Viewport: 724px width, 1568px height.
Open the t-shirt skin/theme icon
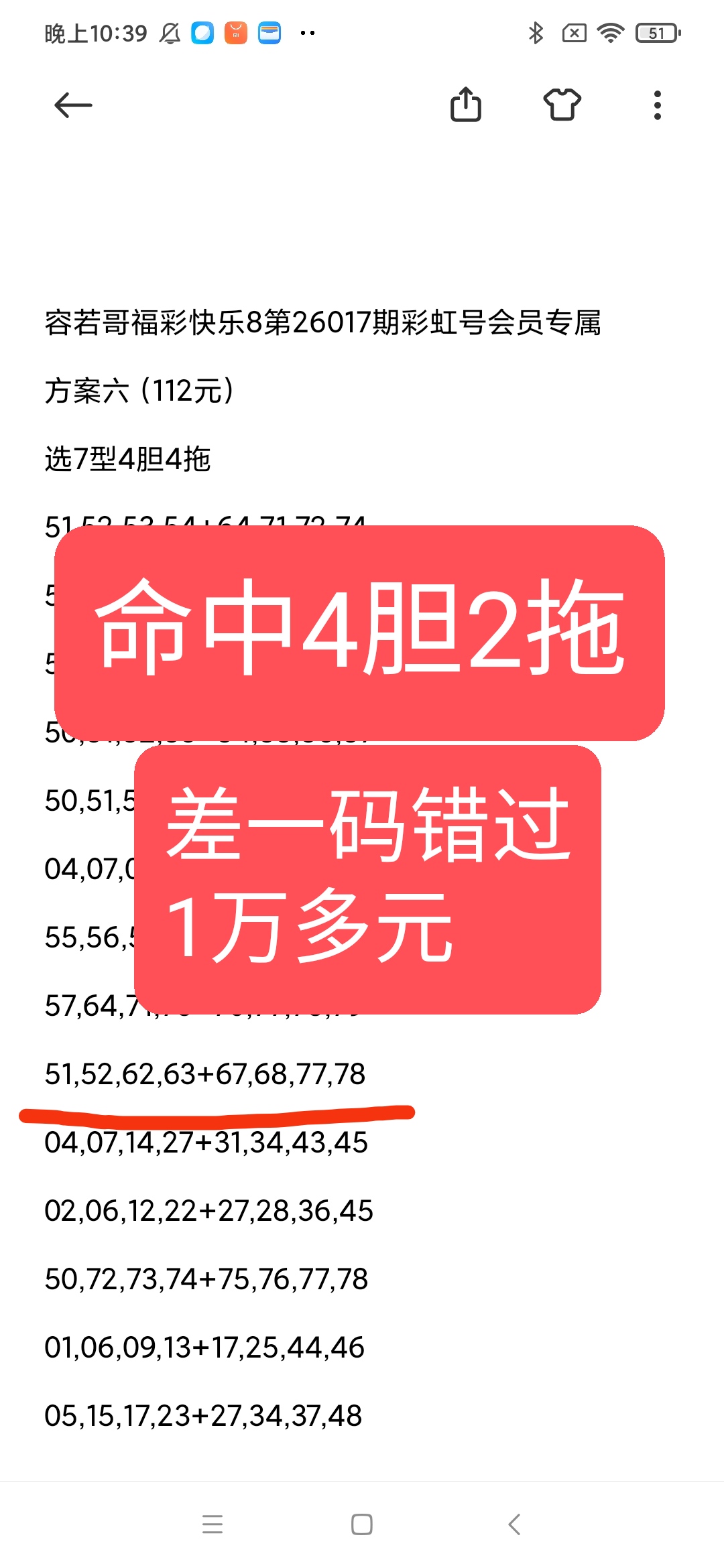[x=562, y=105]
